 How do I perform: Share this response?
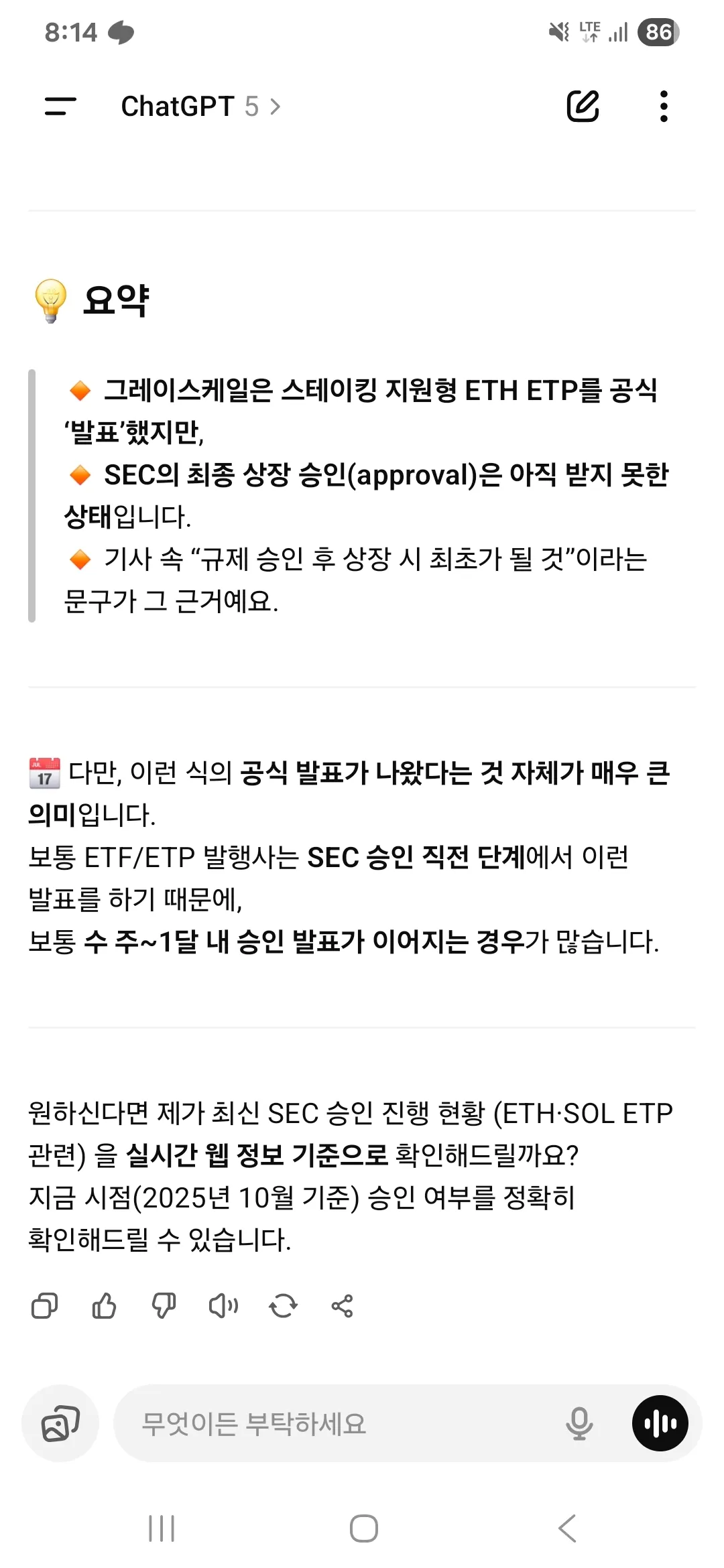(342, 1306)
